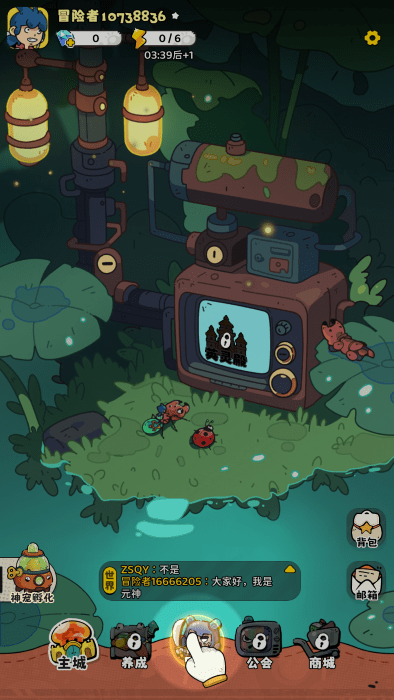
Task: Tap the player avatar portrait
Action: tap(28, 28)
